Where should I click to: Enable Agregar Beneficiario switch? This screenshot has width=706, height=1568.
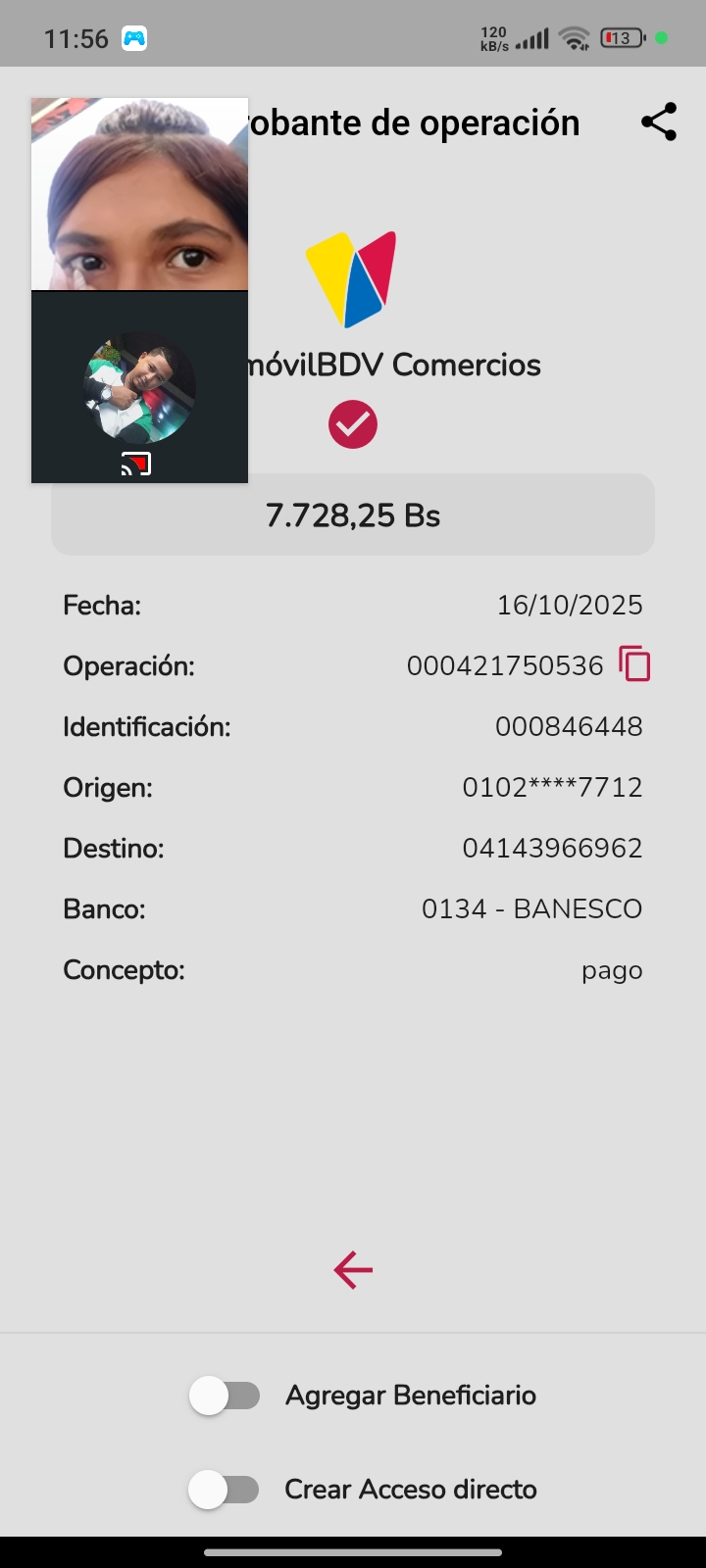click(226, 1396)
